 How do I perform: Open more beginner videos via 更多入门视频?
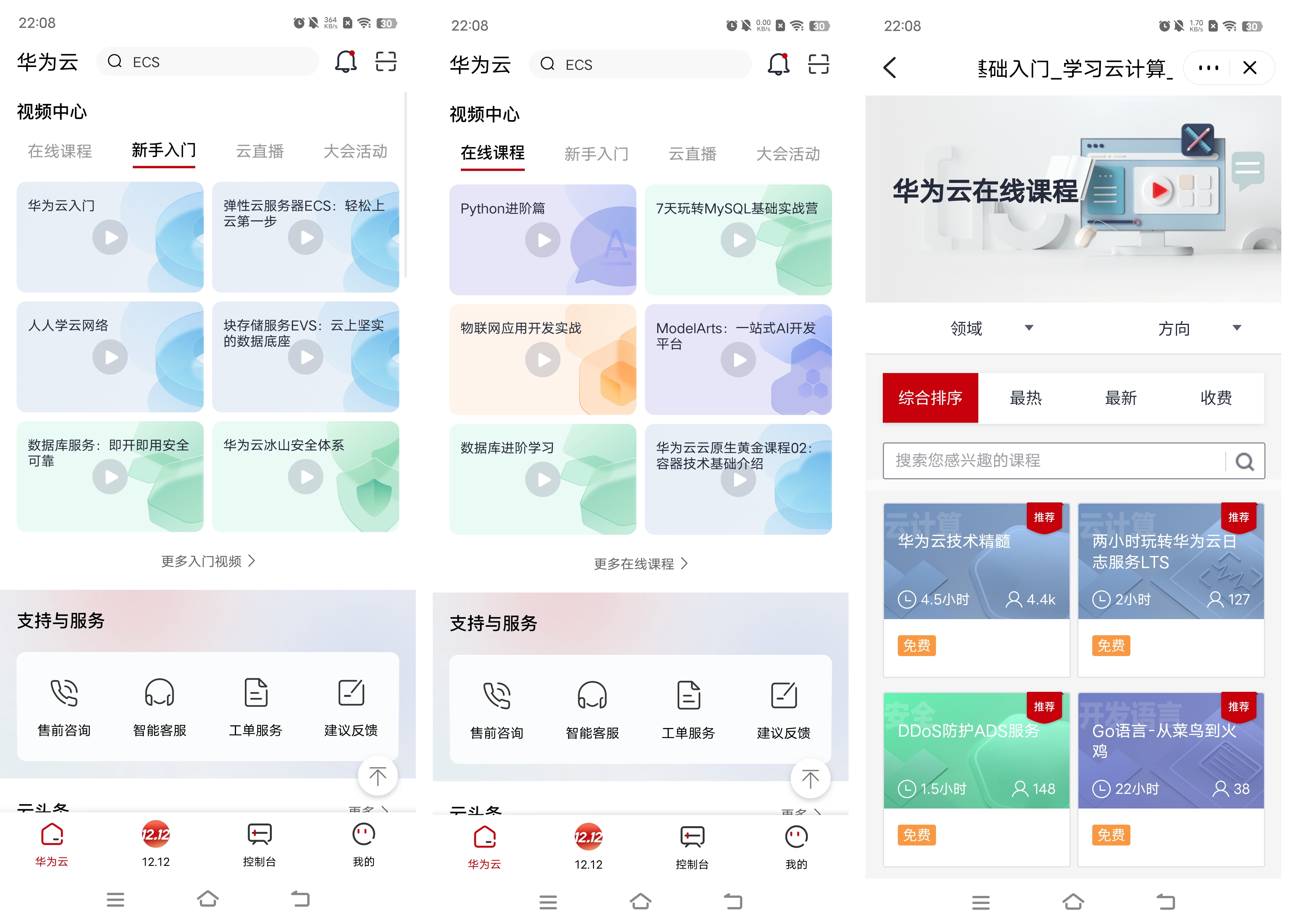(x=208, y=561)
